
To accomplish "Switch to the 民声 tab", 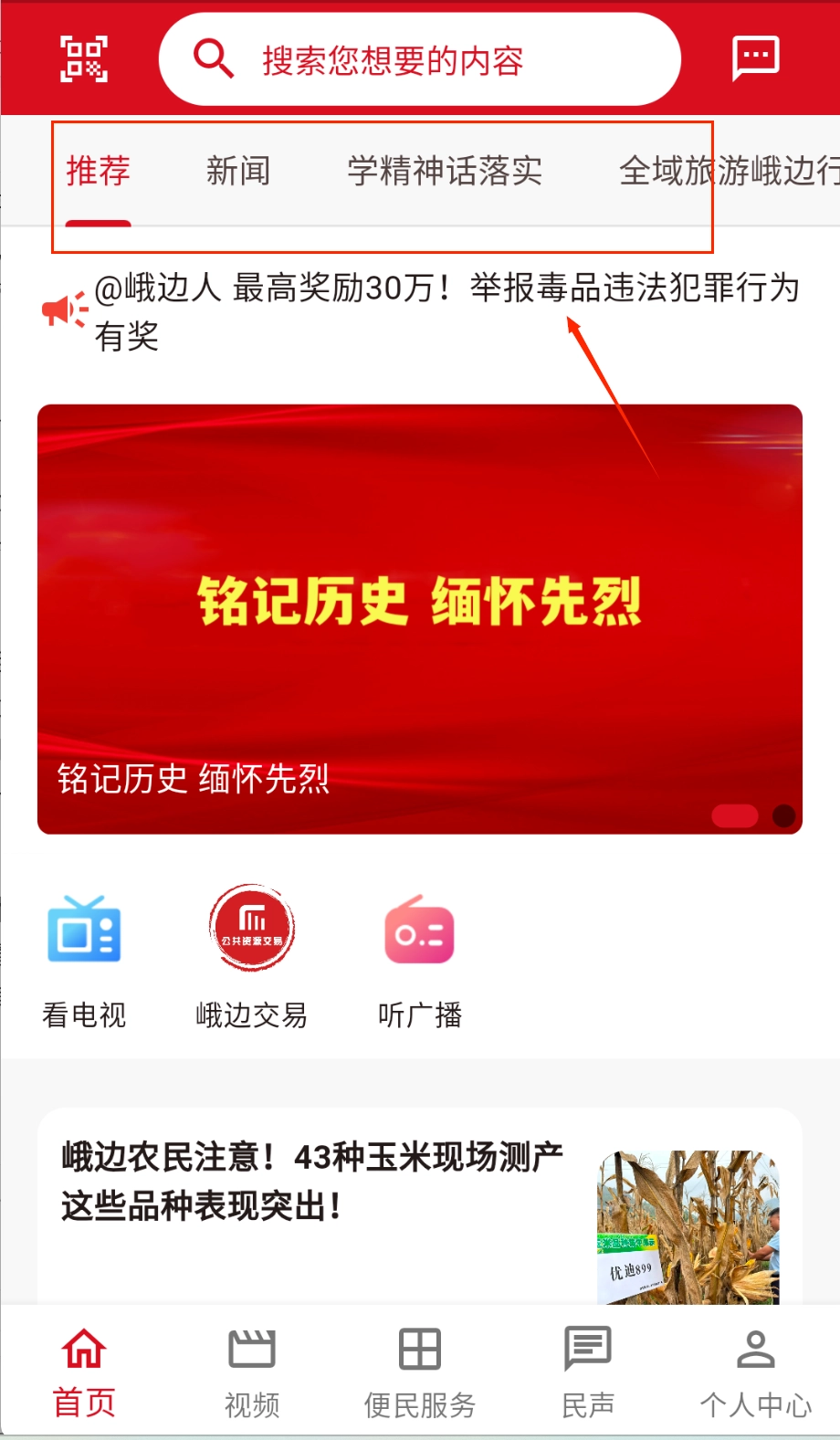I will [x=588, y=1372].
